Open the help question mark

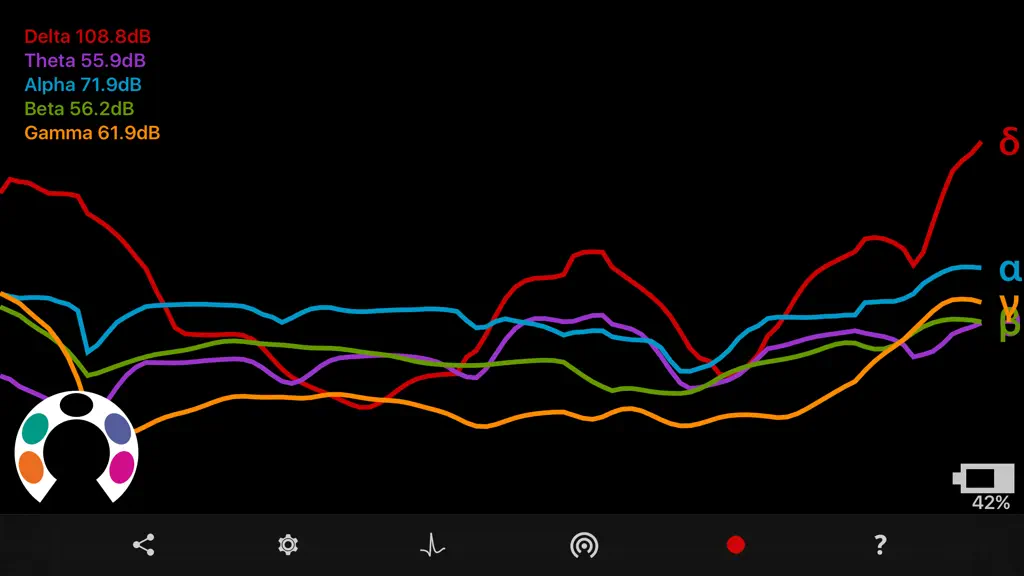tap(880, 545)
